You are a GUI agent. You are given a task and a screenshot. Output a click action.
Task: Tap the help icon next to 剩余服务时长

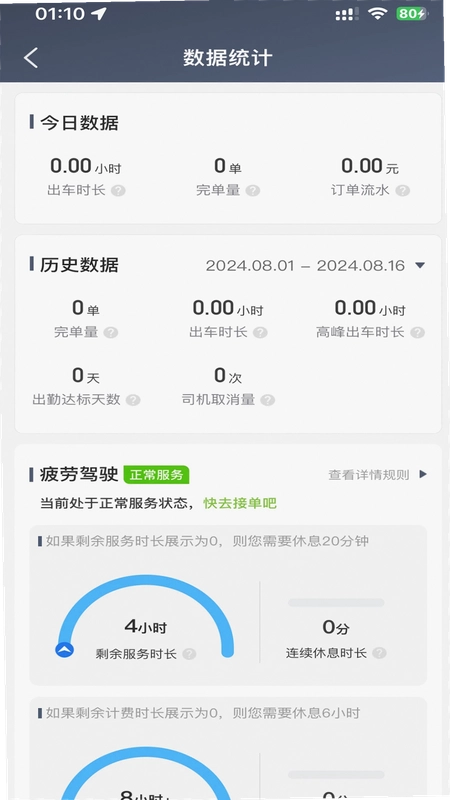click(x=189, y=654)
